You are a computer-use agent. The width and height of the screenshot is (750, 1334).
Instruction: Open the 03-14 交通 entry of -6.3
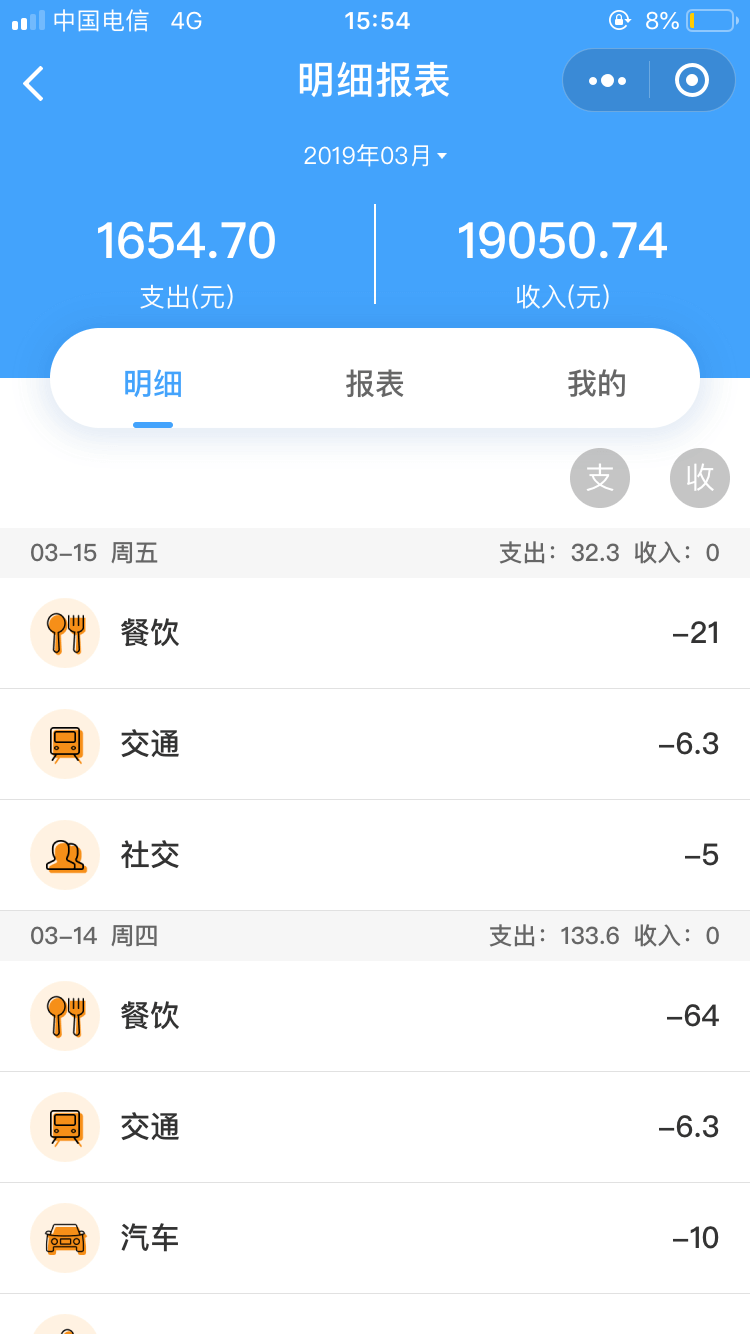coord(375,1127)
